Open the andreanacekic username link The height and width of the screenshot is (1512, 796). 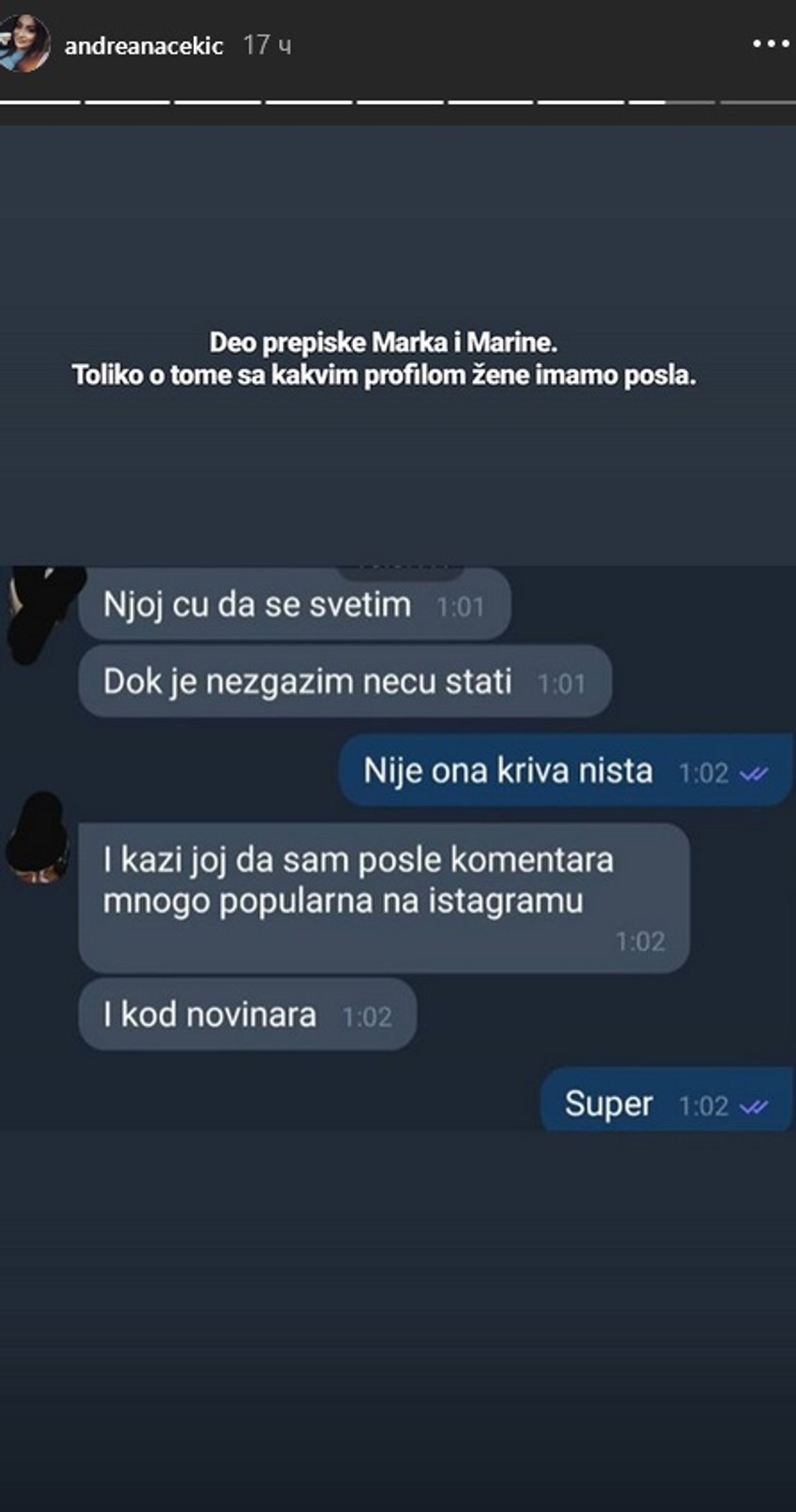pyautogui.click(x=143, y=46)
